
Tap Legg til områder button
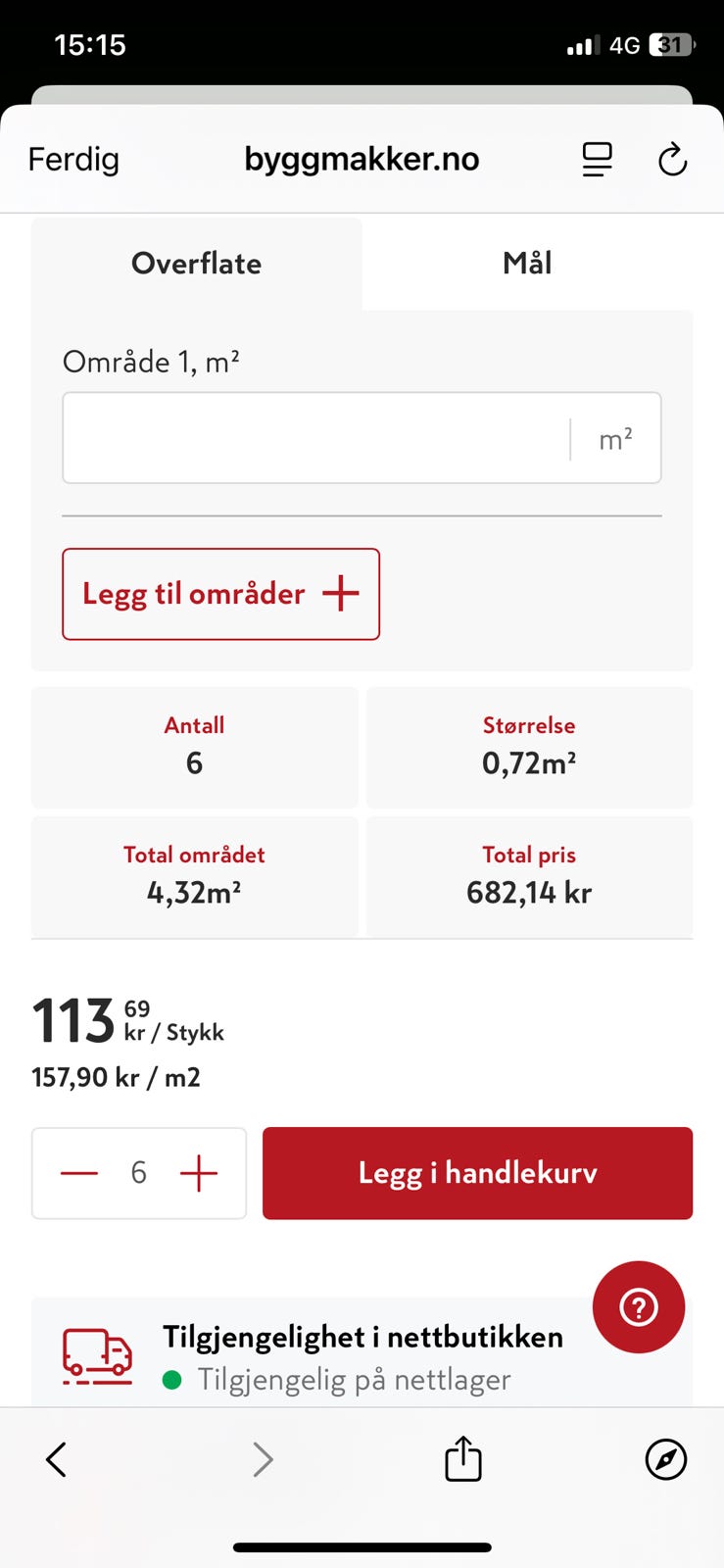click(220, 594)
